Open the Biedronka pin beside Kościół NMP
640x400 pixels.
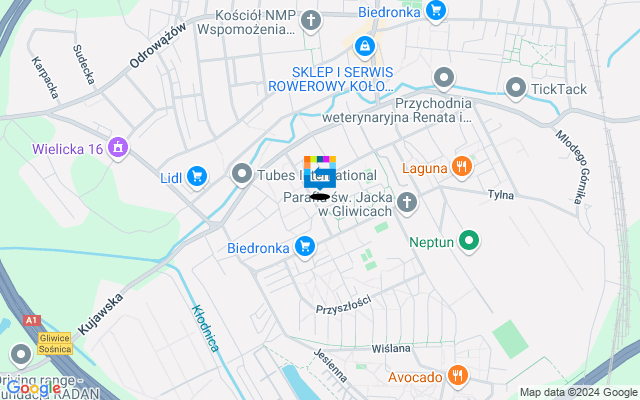click(435, 11)
